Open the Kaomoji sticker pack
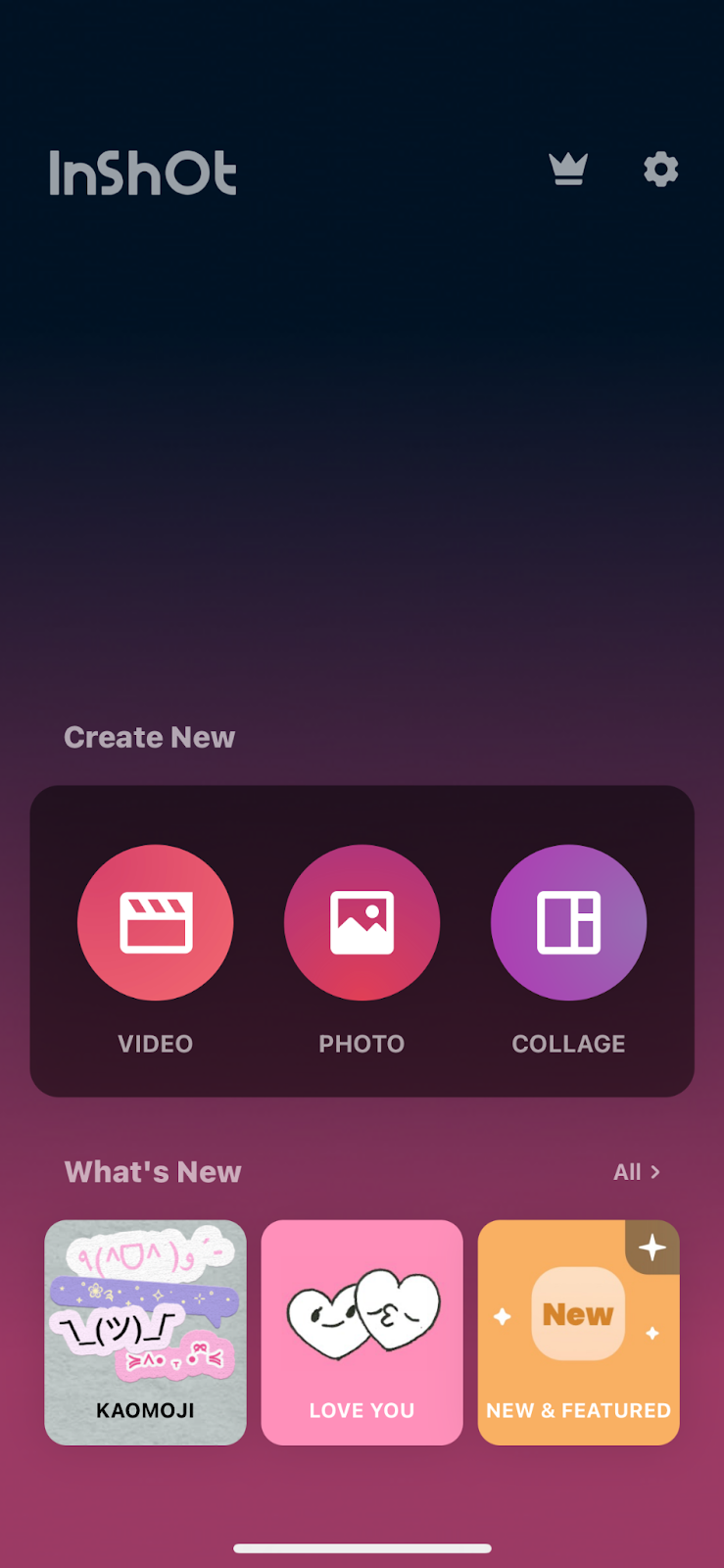The height and width of the screenshot is (1568, 724). [145, 1332]
